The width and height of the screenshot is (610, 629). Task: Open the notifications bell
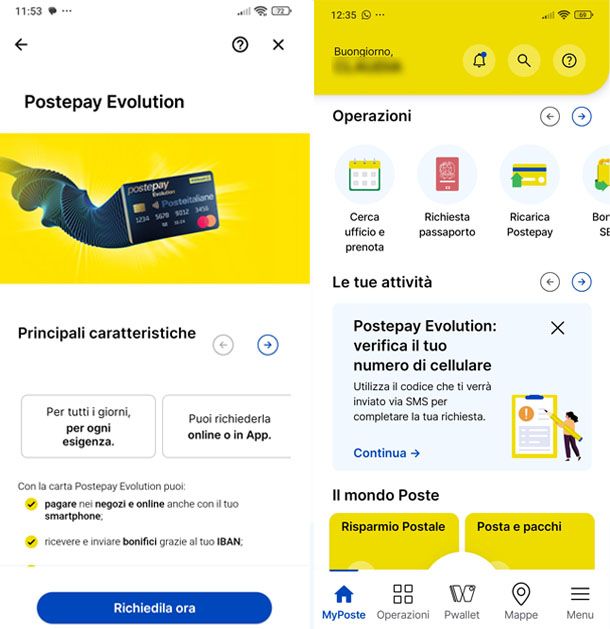[x=479, y=61]
